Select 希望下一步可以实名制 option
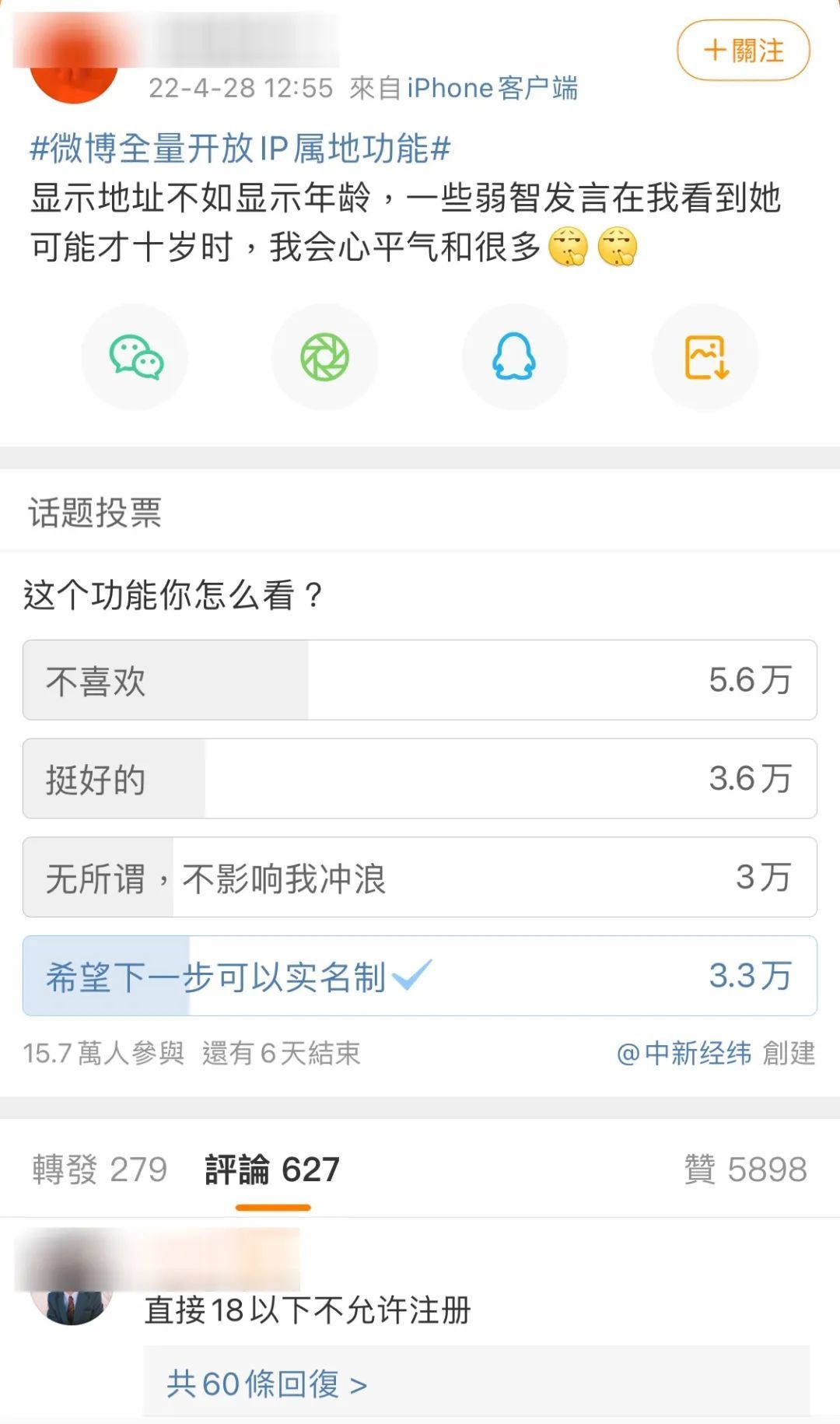This screenshot has width=840, height=1424. point(419,976)
